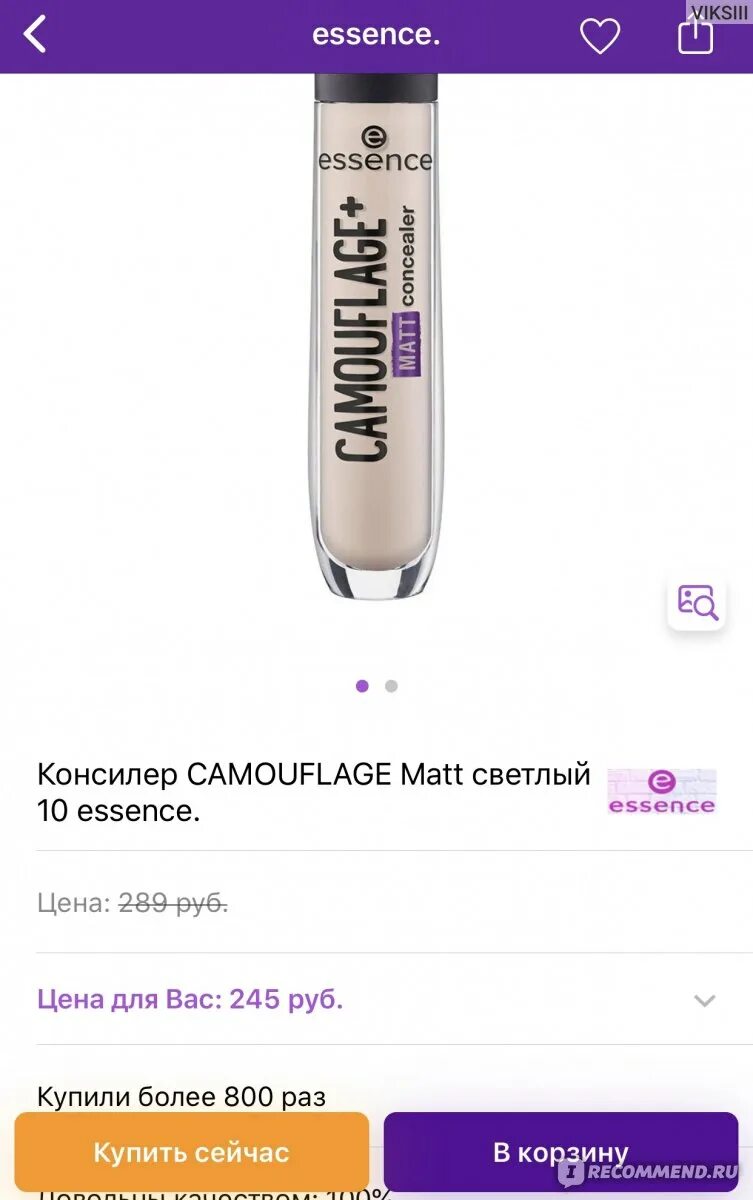Tap the "Купить сейчас" button
753x1200 pixels.
tap(191, 1152)
